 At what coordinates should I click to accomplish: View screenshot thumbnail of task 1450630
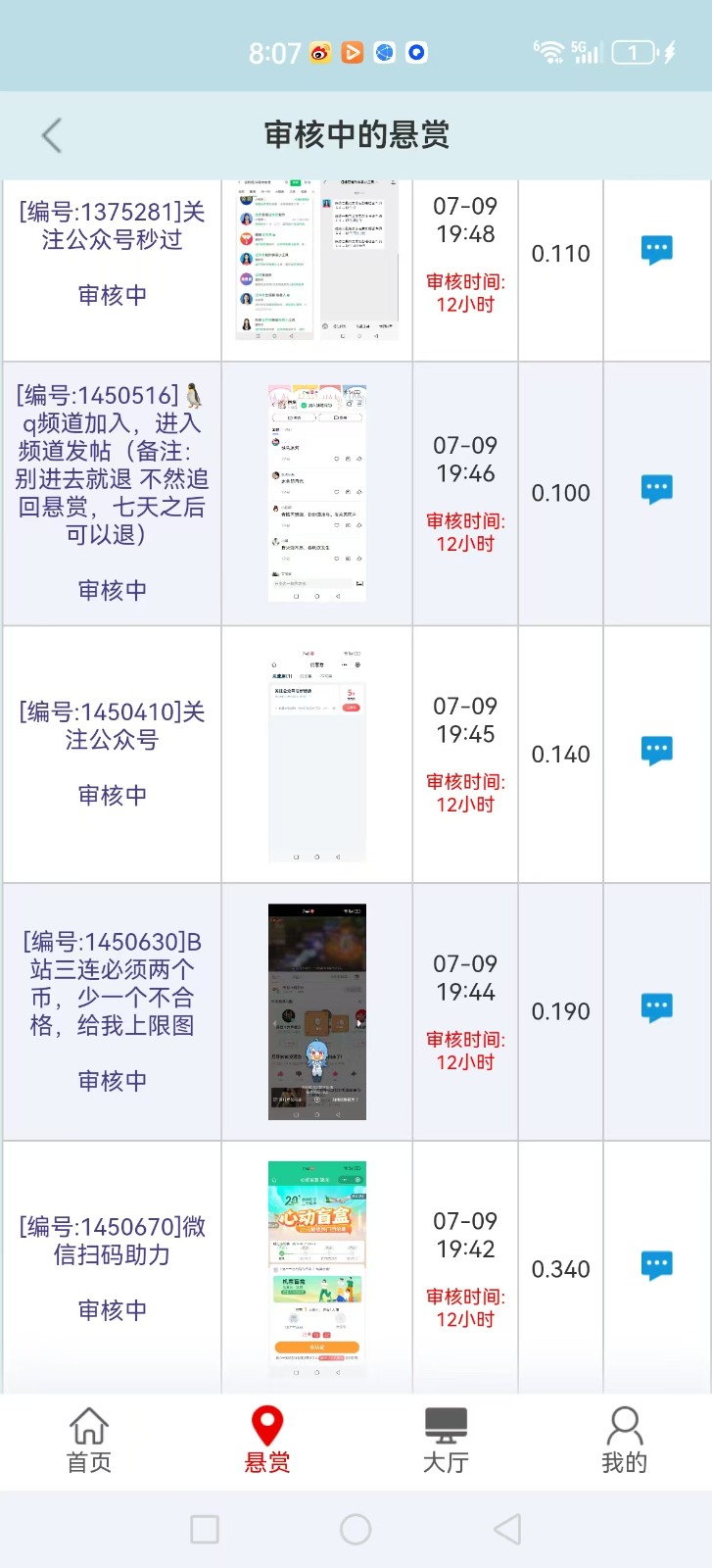click(317, 1011)
